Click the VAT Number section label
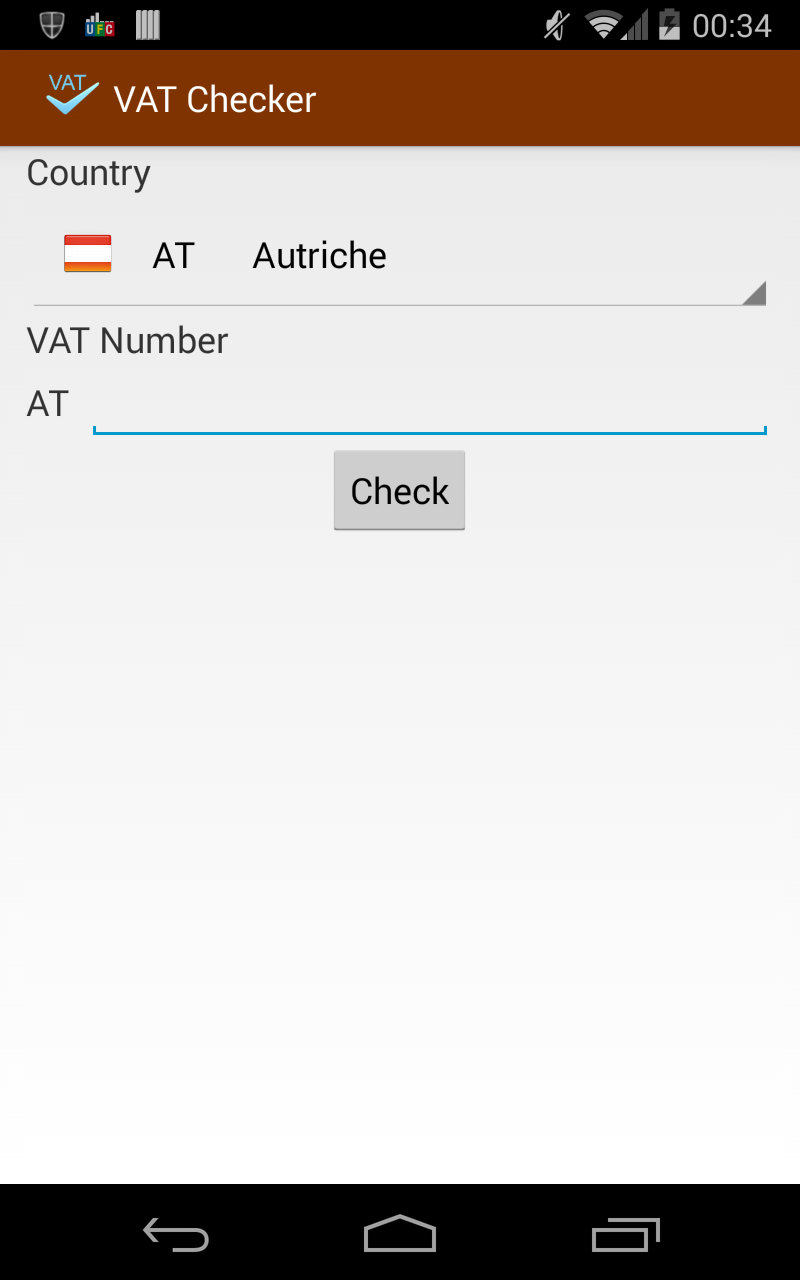The image size is (800, 1280). tap(126, 340)
